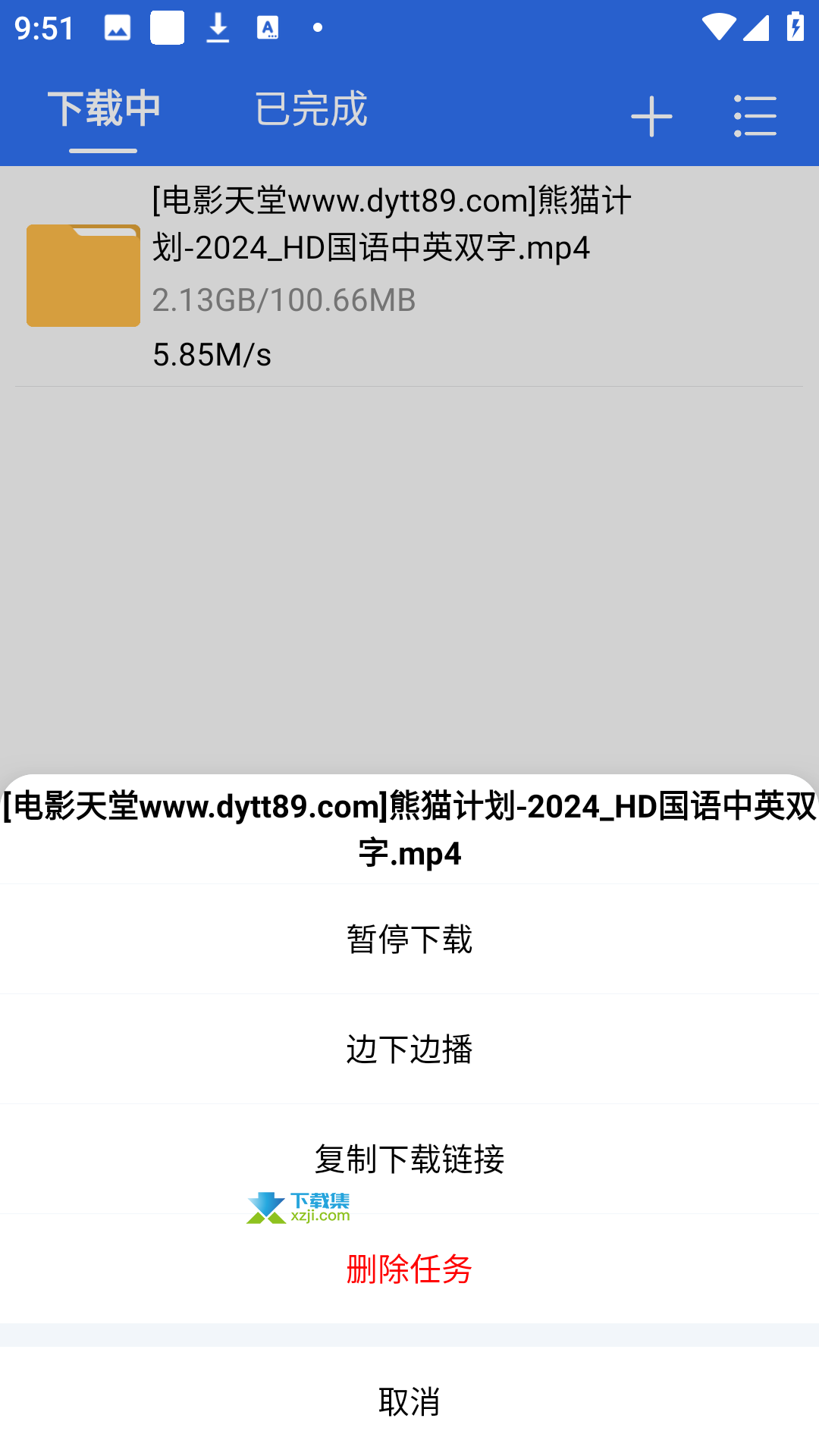Switch to the 下载中 tab
This screenshot has height=1456, width=819.
[x=104, y=109]
